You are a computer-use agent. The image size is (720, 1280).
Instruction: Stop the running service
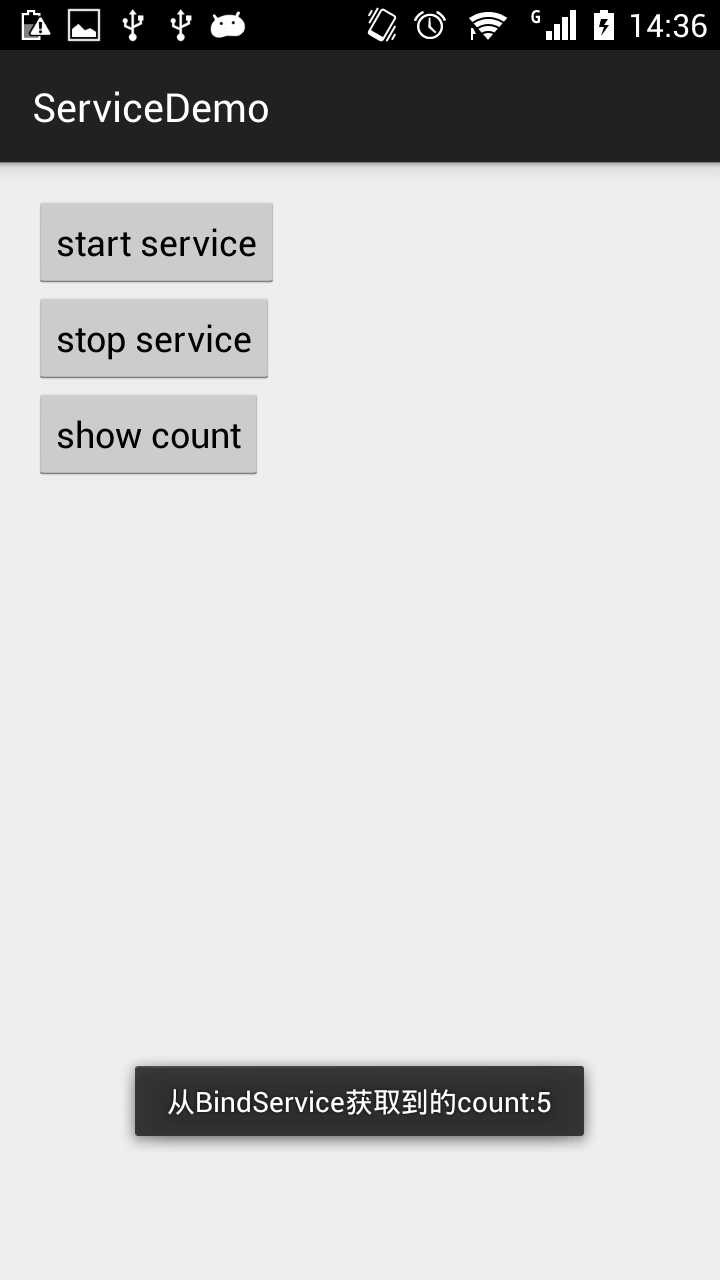point(154,339)
